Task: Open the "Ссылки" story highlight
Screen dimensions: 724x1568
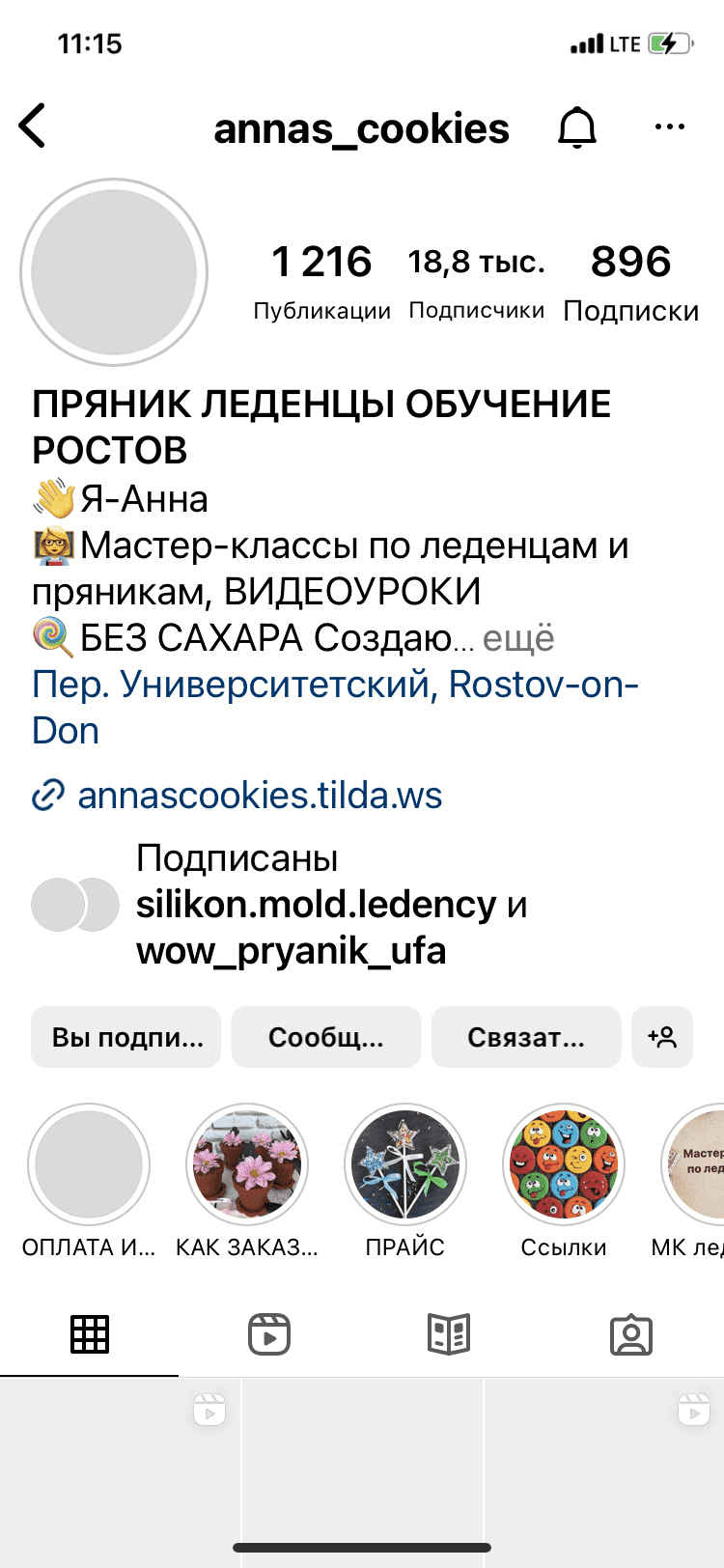Action: click(x=564, y=1165)
